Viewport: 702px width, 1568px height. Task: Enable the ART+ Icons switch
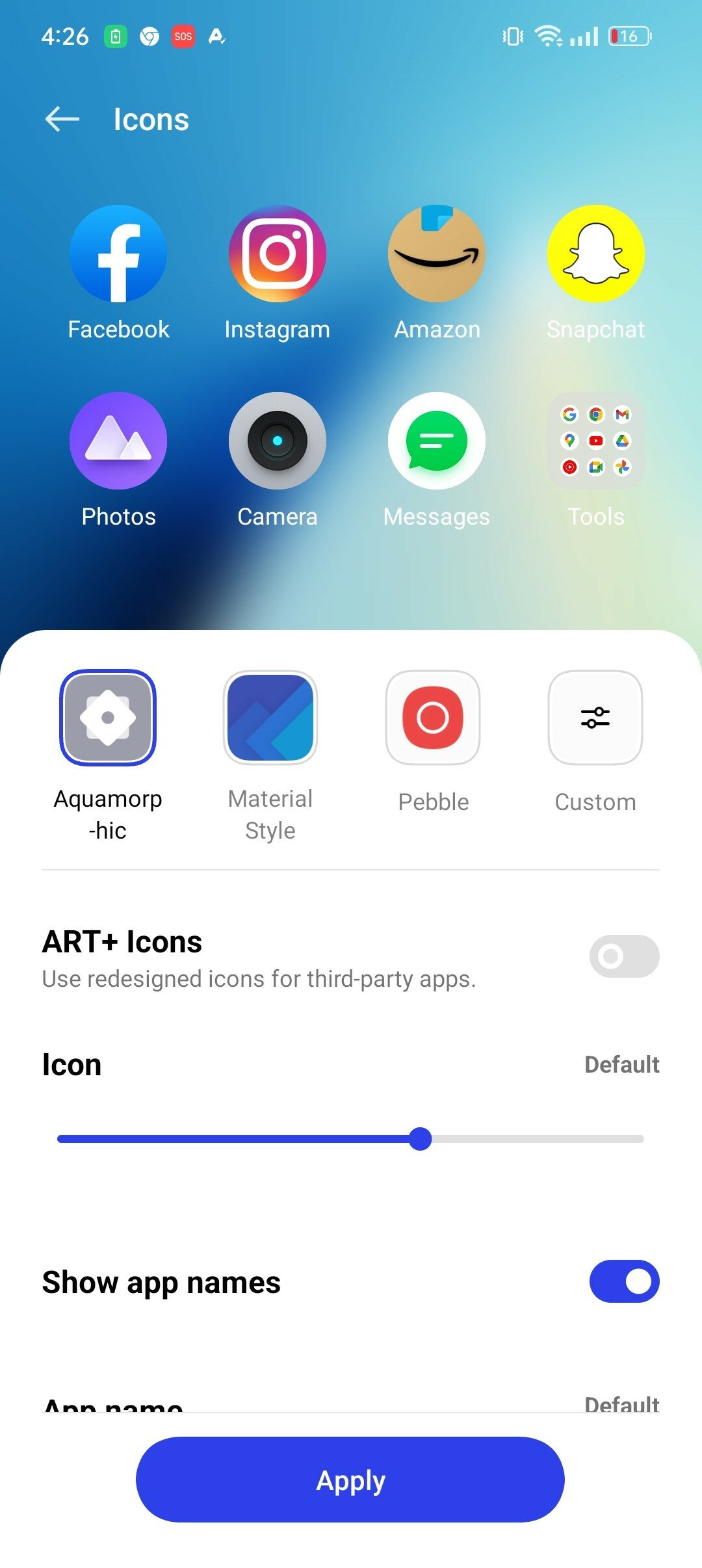point(624,956)
